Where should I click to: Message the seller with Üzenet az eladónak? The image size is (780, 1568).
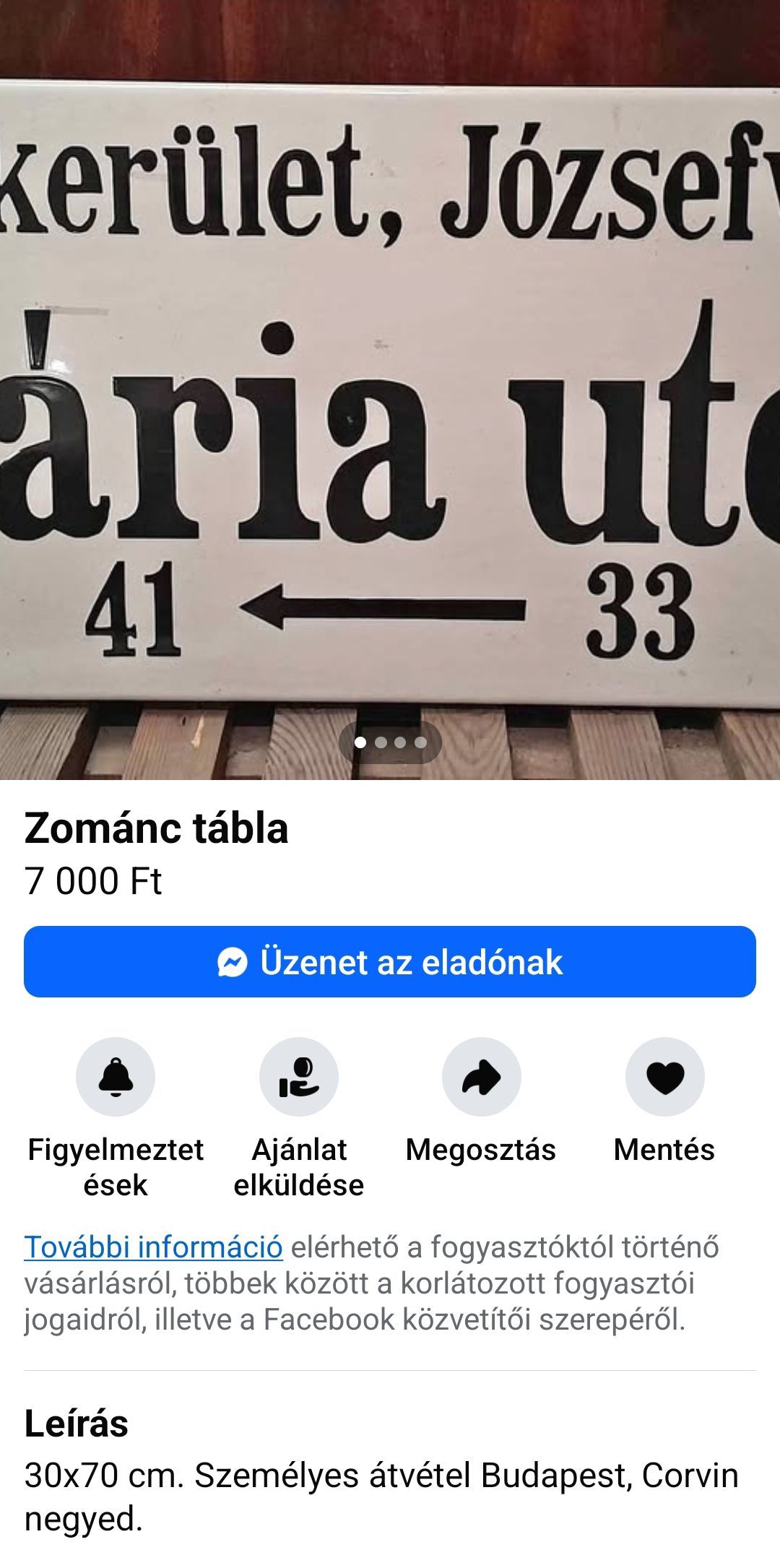pos(390,962)
